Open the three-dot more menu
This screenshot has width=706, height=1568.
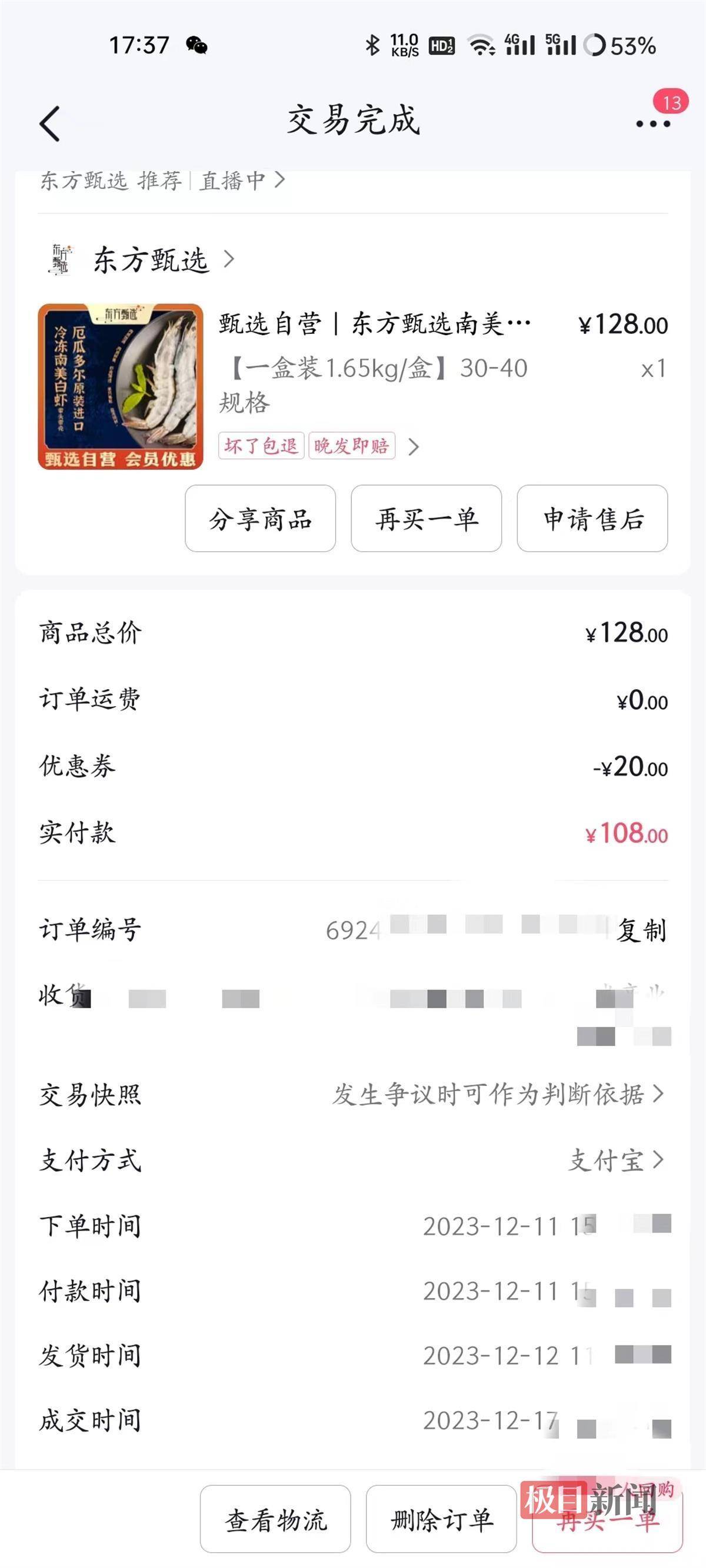pos(653,123)
